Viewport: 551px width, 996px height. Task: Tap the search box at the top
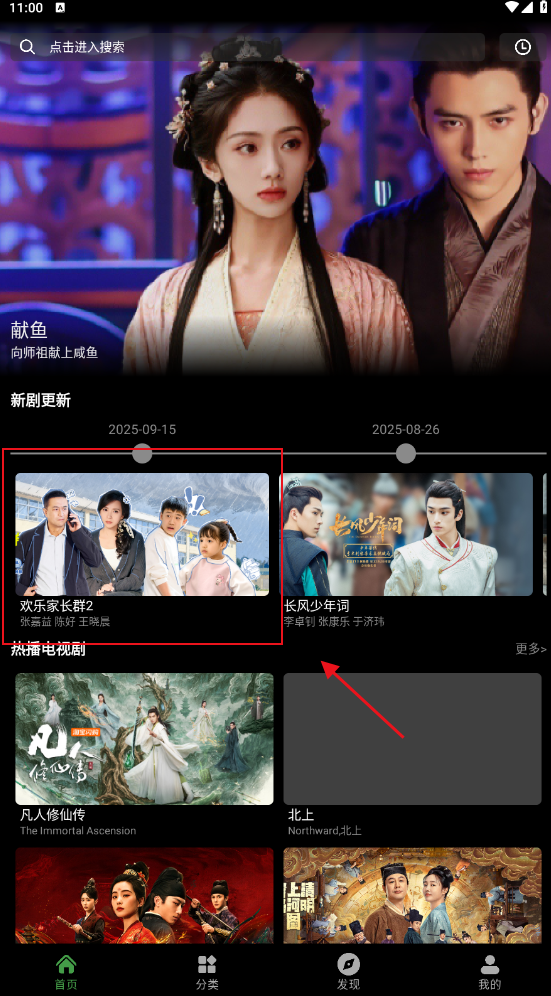(x=247, y=47)
